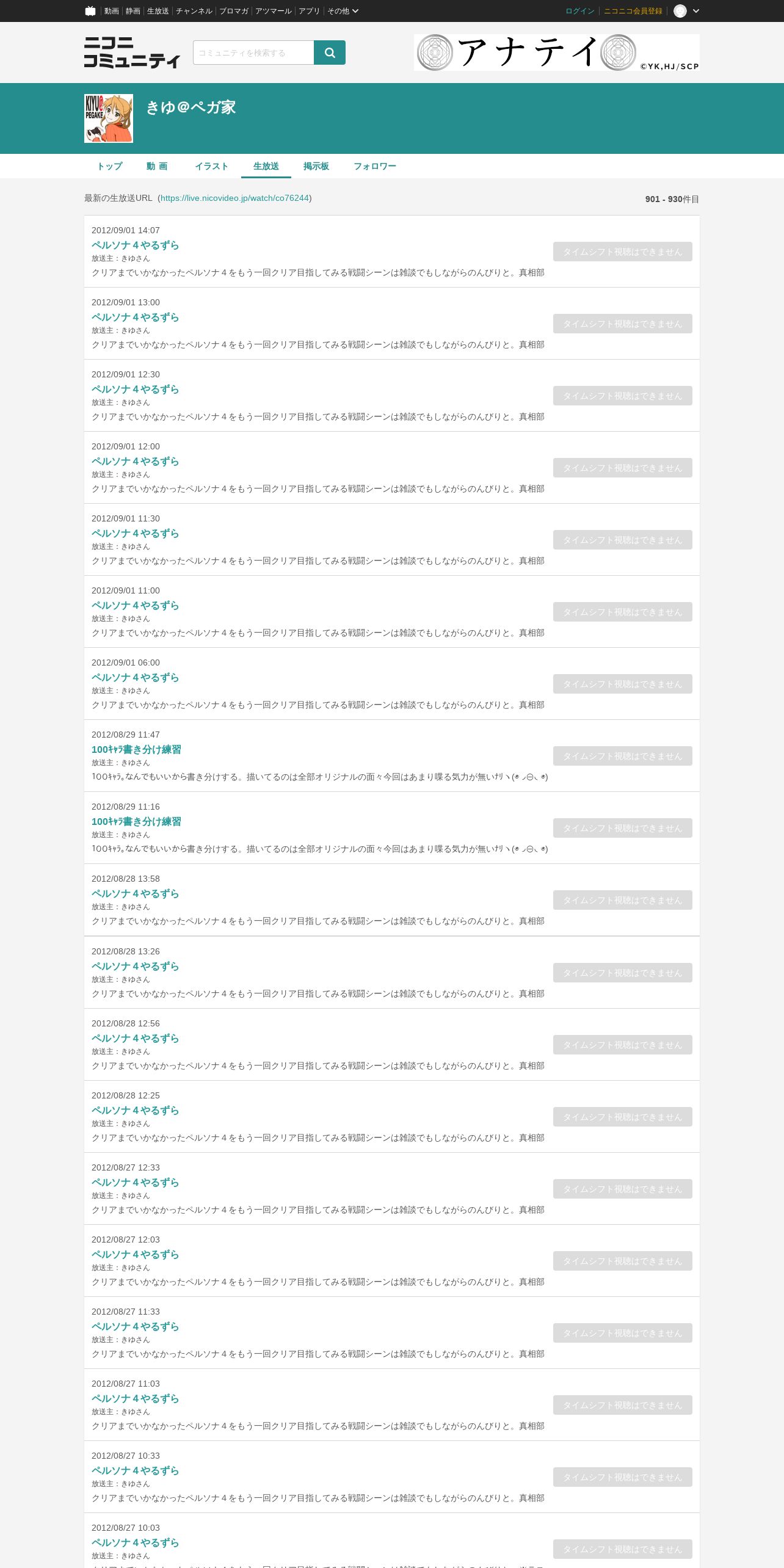Tap the search magnifier button
This screenshot has width=784, height=1568.
coord(330,53)
